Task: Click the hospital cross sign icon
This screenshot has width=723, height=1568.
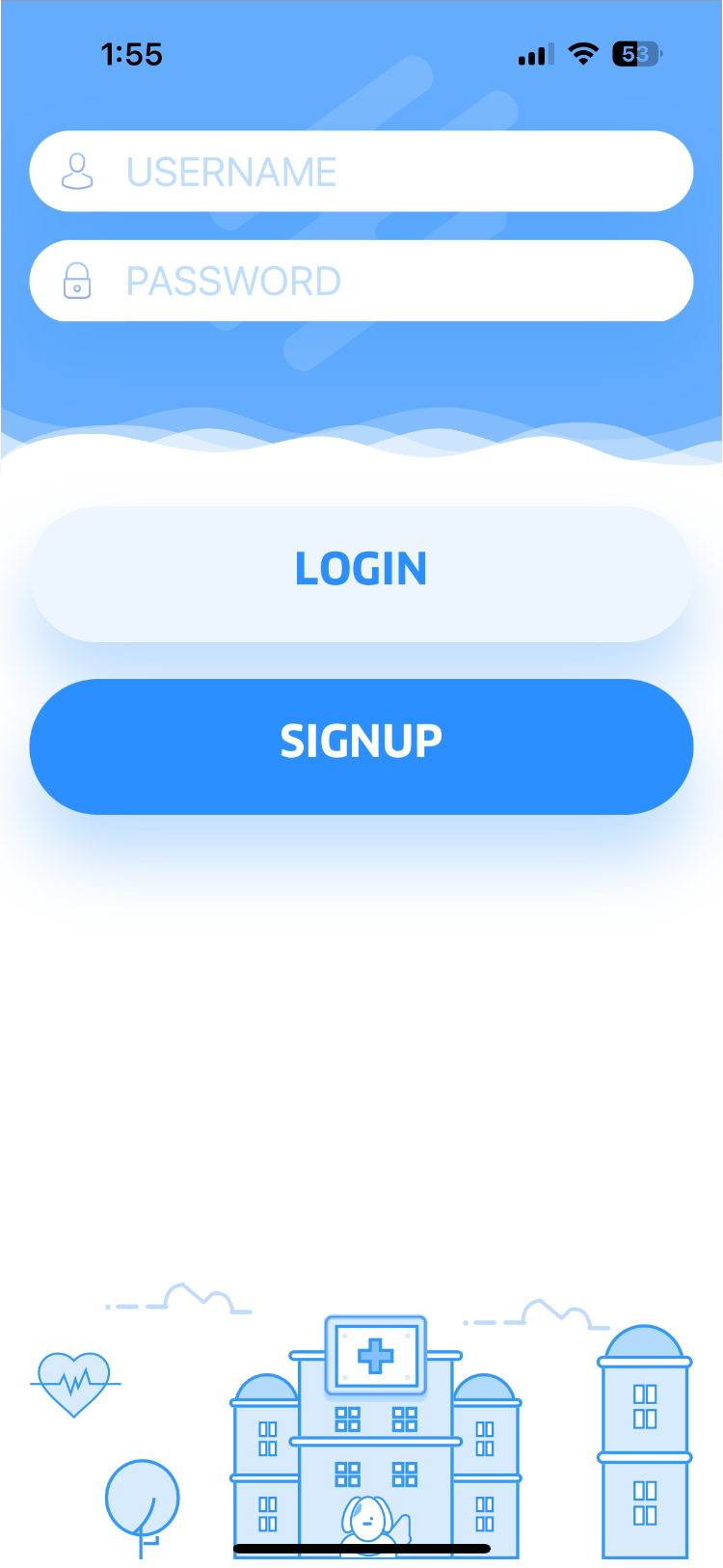Action: 374,1355
